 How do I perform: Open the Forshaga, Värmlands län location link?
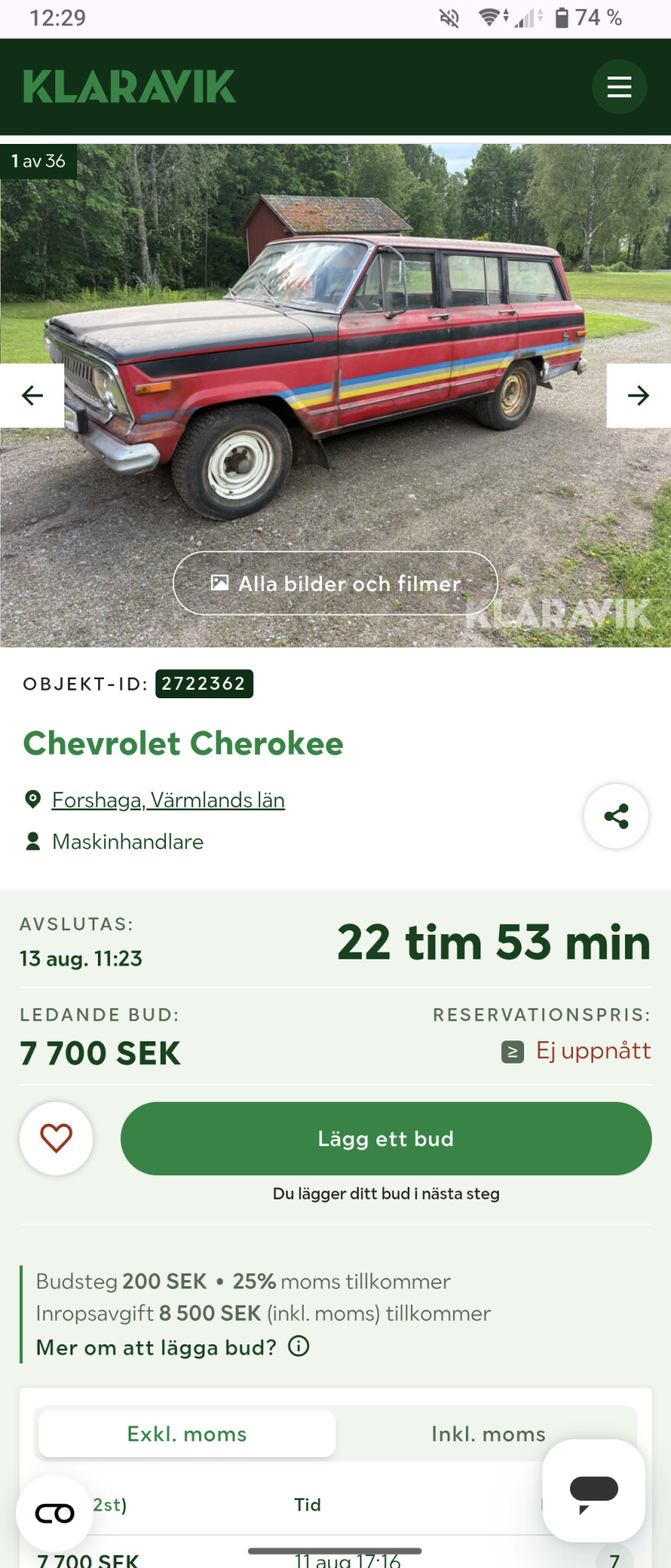pos(168,800)
